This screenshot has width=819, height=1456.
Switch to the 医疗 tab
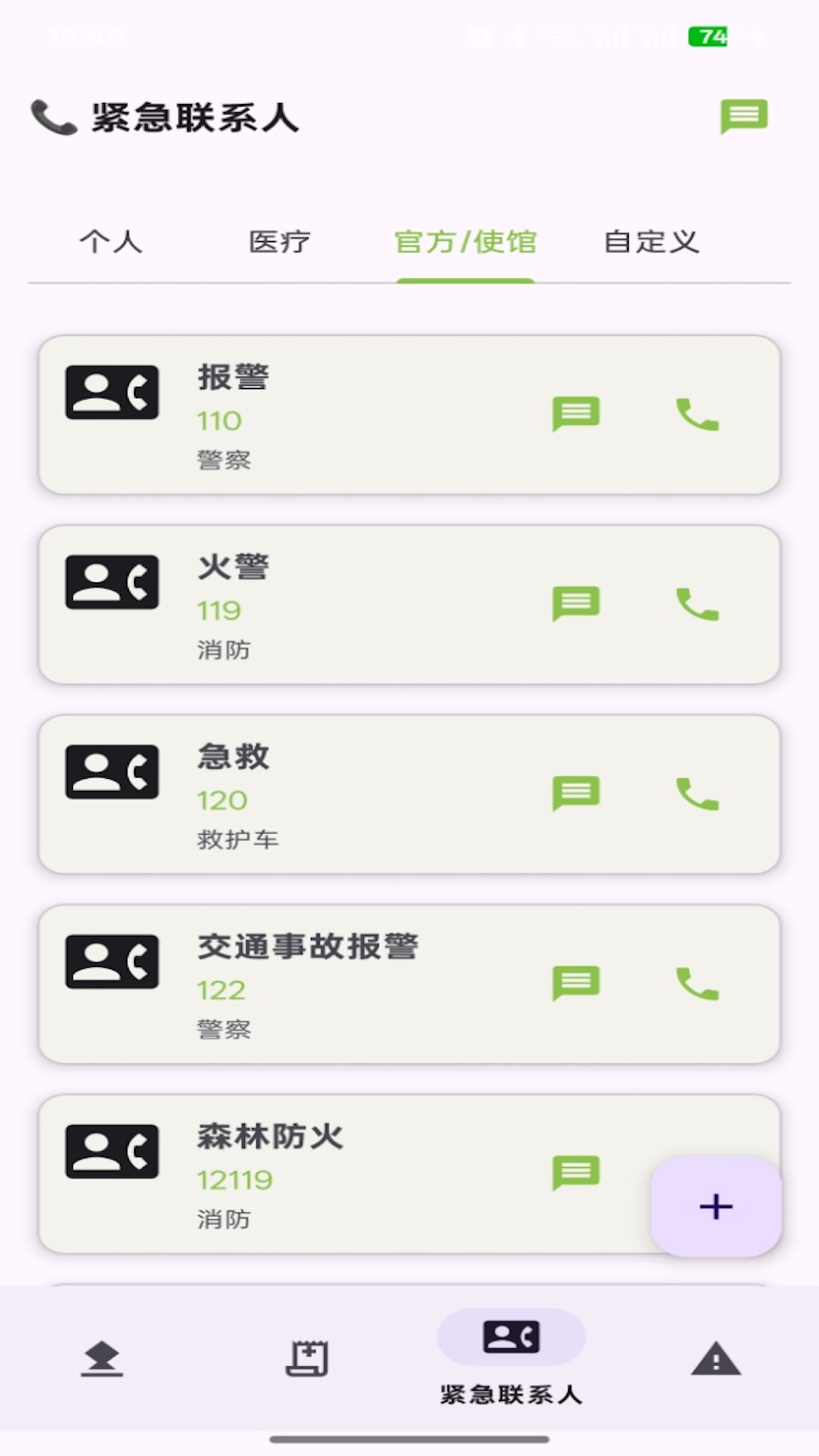tap(280, 242)
